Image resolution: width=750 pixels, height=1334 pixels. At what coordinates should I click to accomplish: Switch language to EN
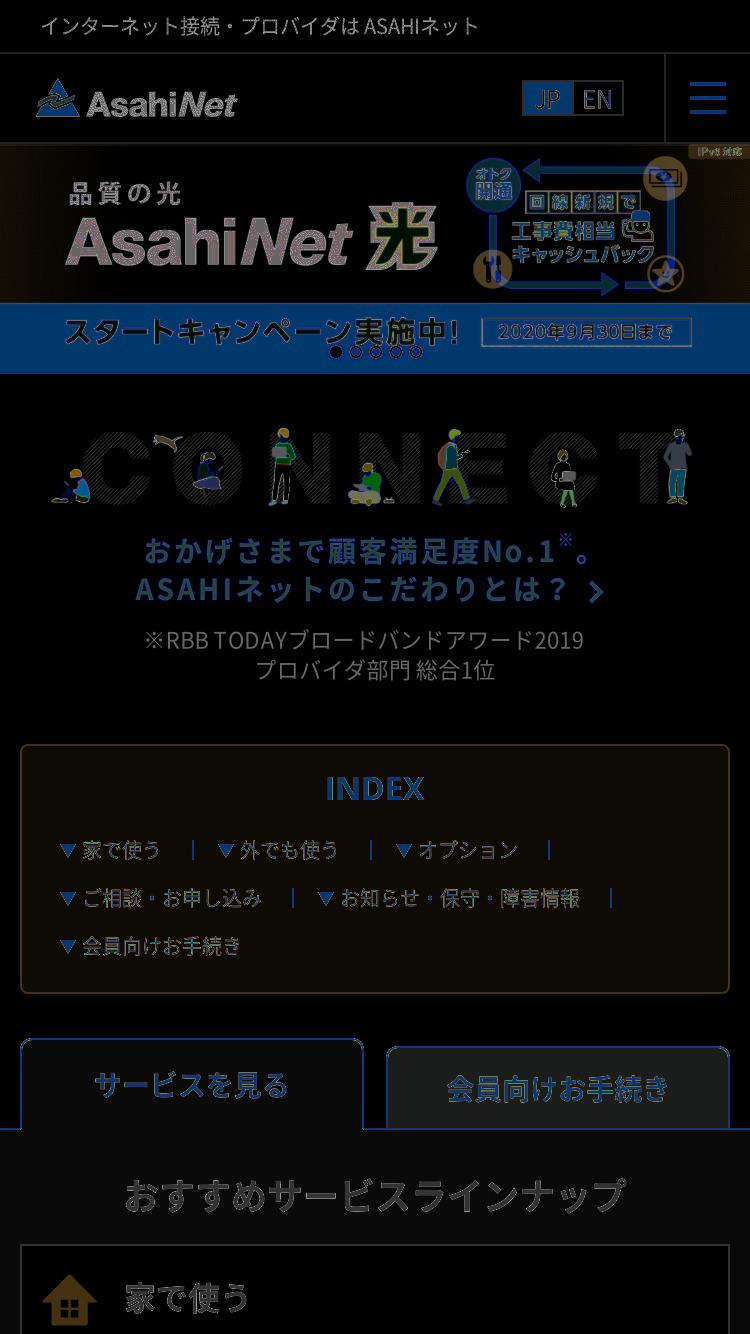click(598, 98)
